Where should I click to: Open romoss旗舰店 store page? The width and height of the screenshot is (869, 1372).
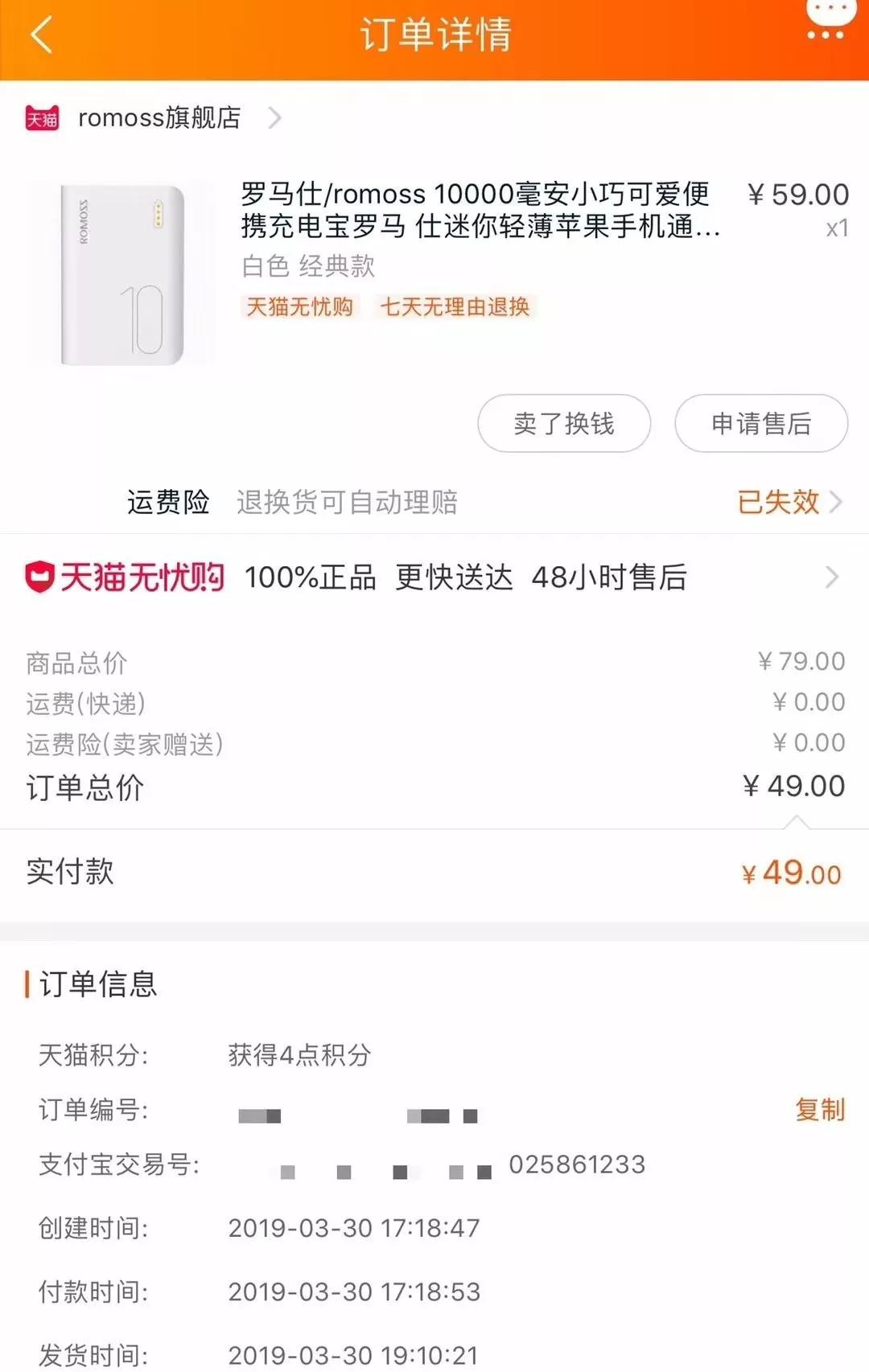coord(159,118)
